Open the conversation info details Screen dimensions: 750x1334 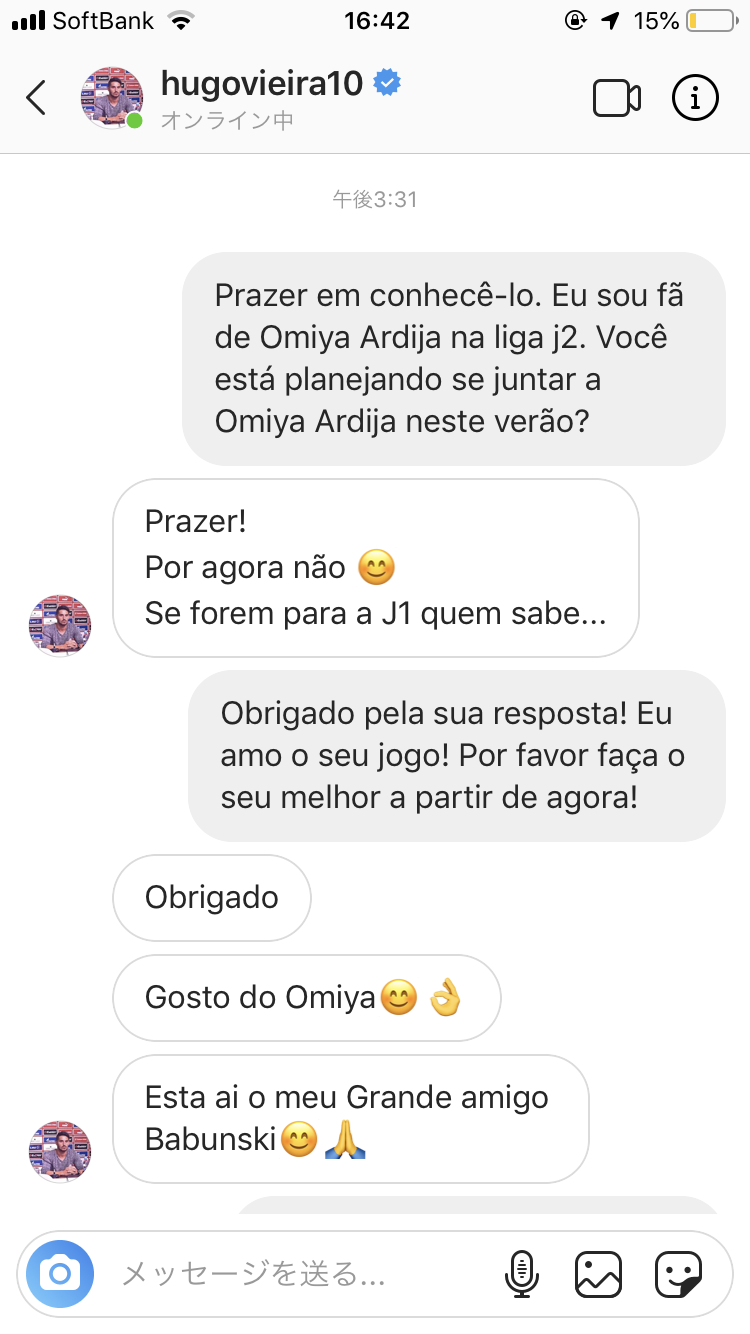tap(695, 98)
